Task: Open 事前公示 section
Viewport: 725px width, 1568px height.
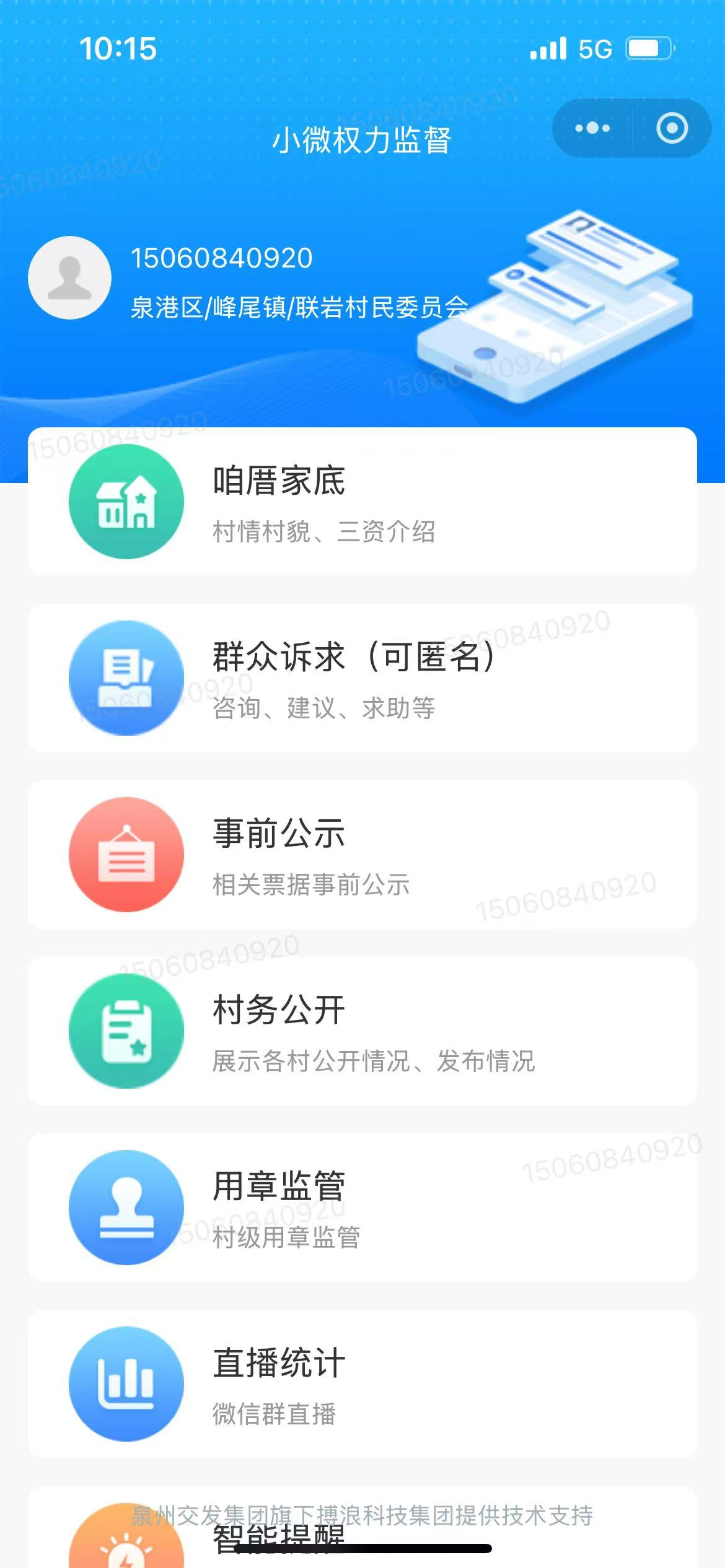Action: 362,855
